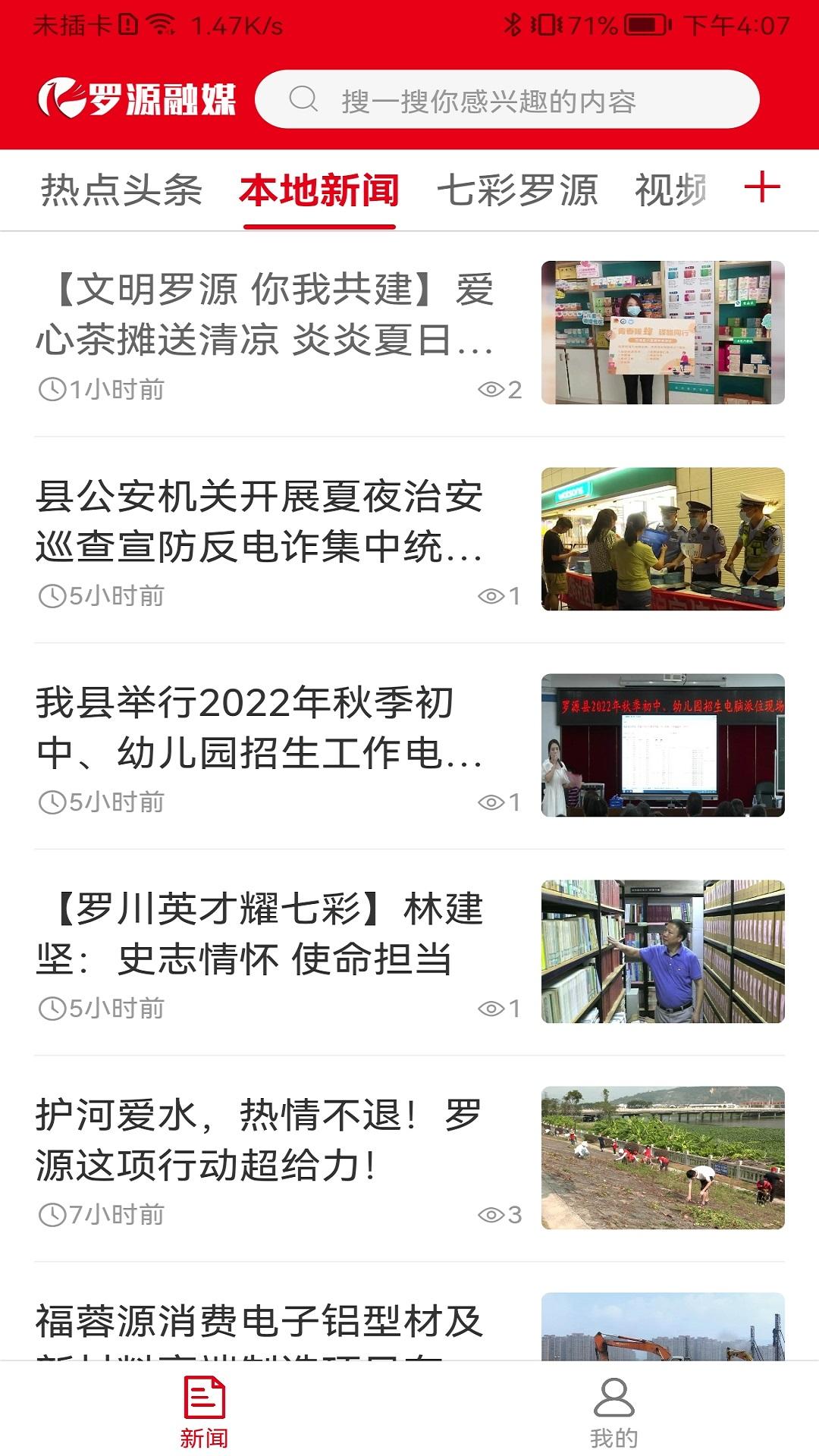
Task: Click the view count eye icon on first article
Action: click(494, 388)
